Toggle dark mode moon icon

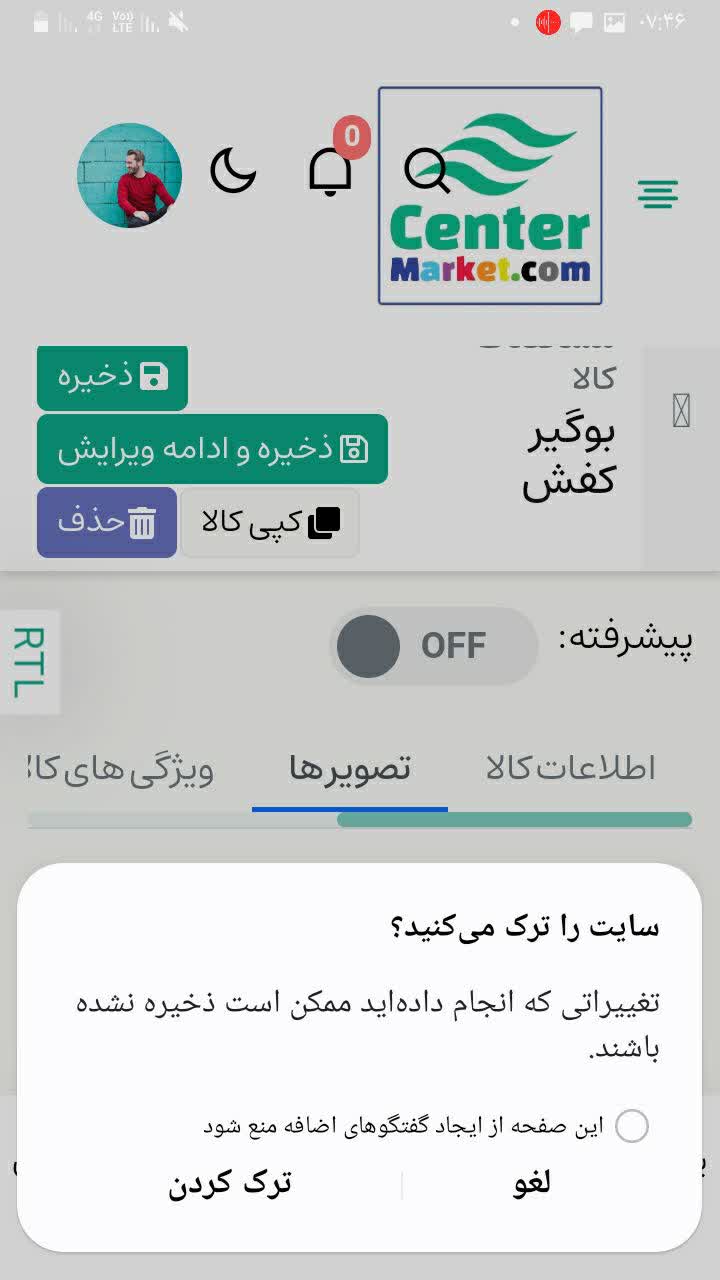(233, 171)
